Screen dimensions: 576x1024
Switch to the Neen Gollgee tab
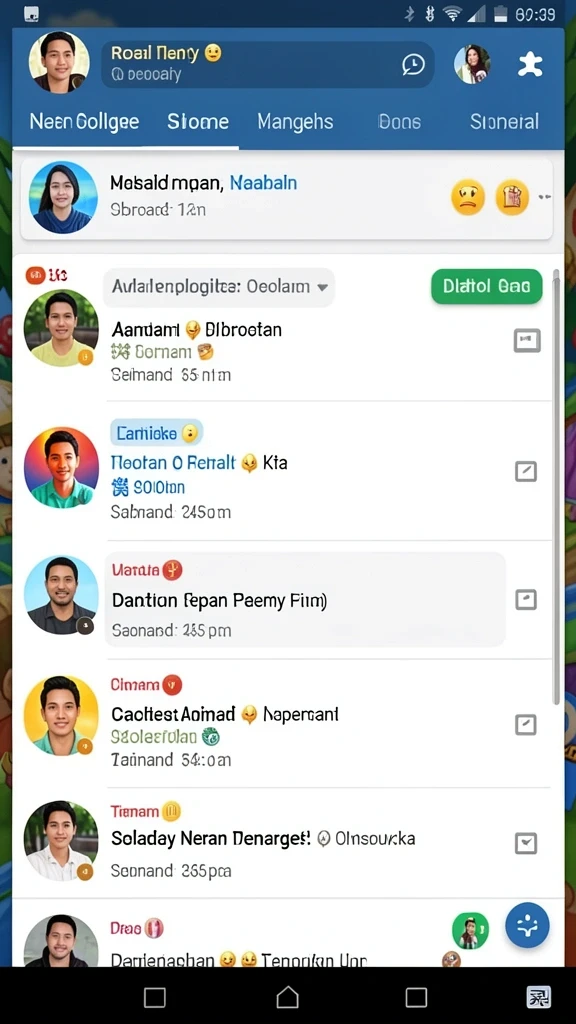click(84, 121)
